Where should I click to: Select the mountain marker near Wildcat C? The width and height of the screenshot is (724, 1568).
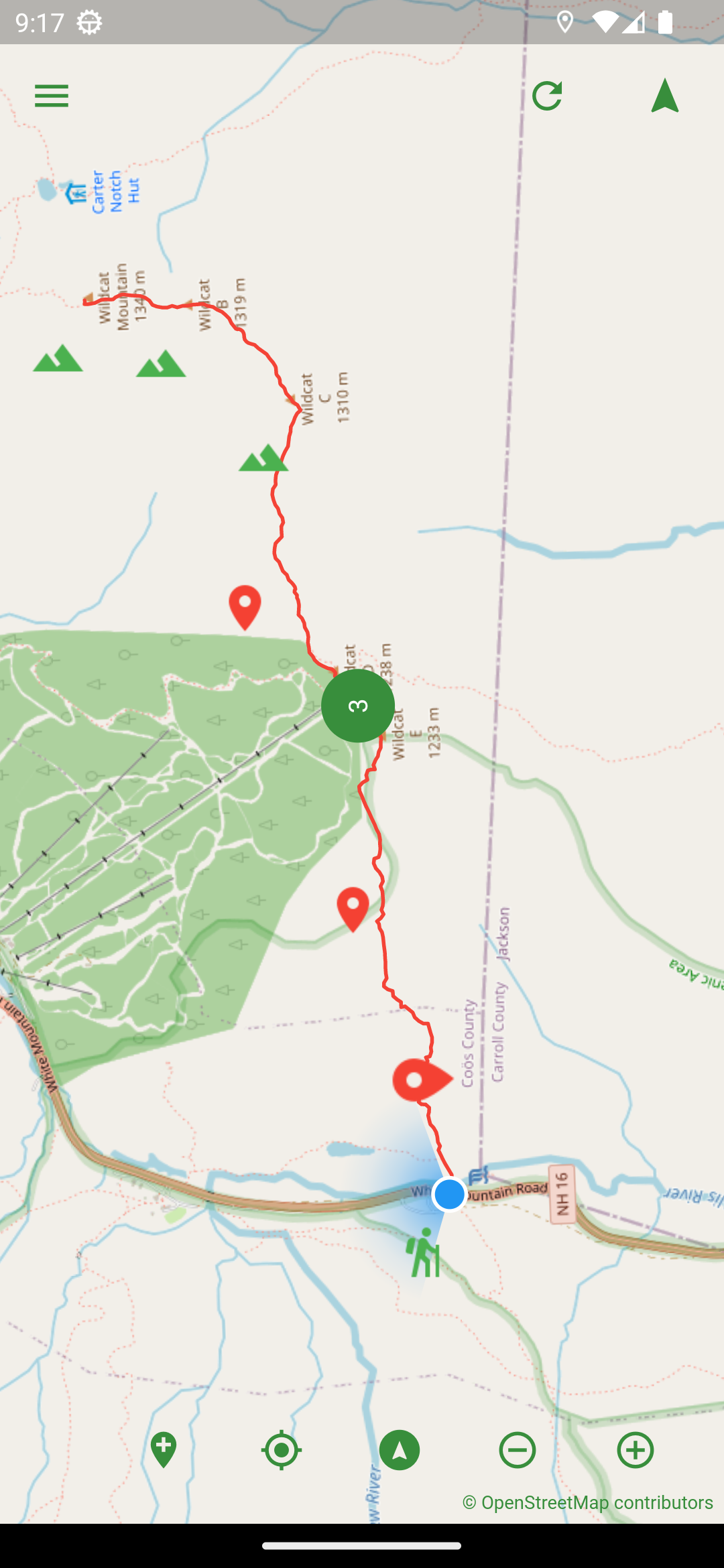click(263, 458)
